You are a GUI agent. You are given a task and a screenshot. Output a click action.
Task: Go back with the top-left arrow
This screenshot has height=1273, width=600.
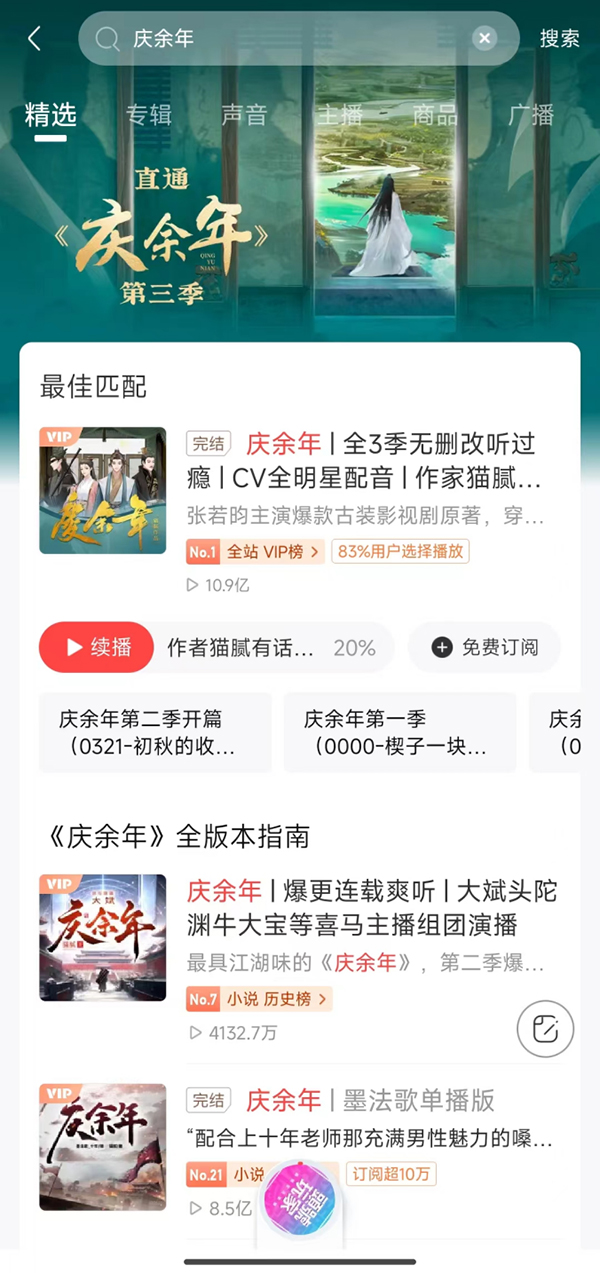(x=34, y=39)
